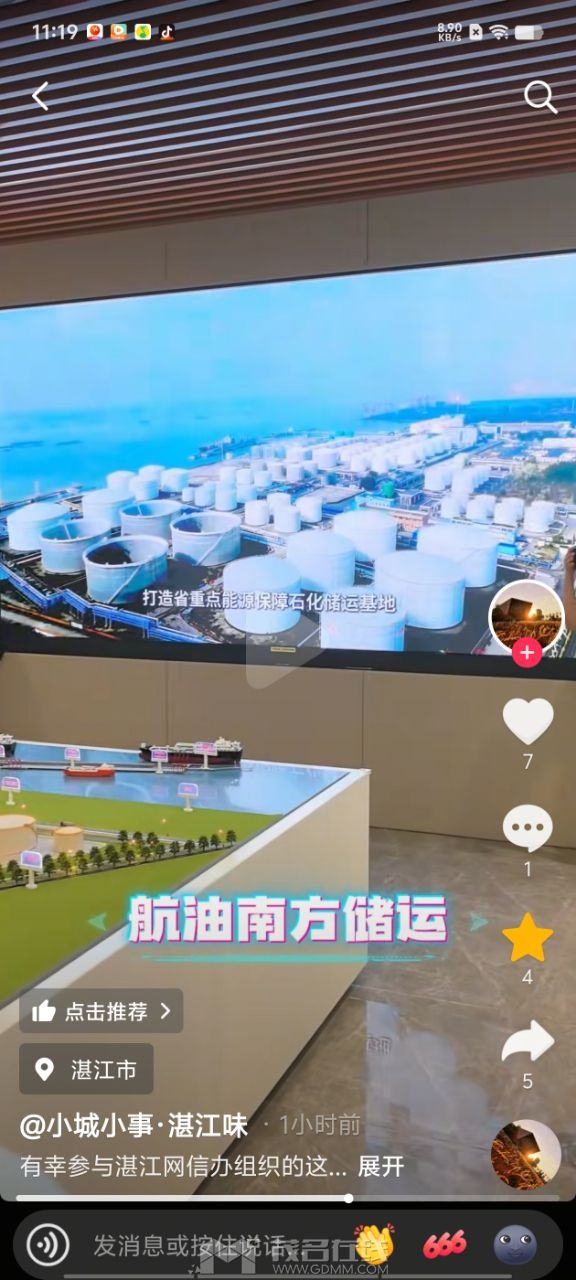
Task: Like this video with the heart icon
Action: (x=527, y=721)
